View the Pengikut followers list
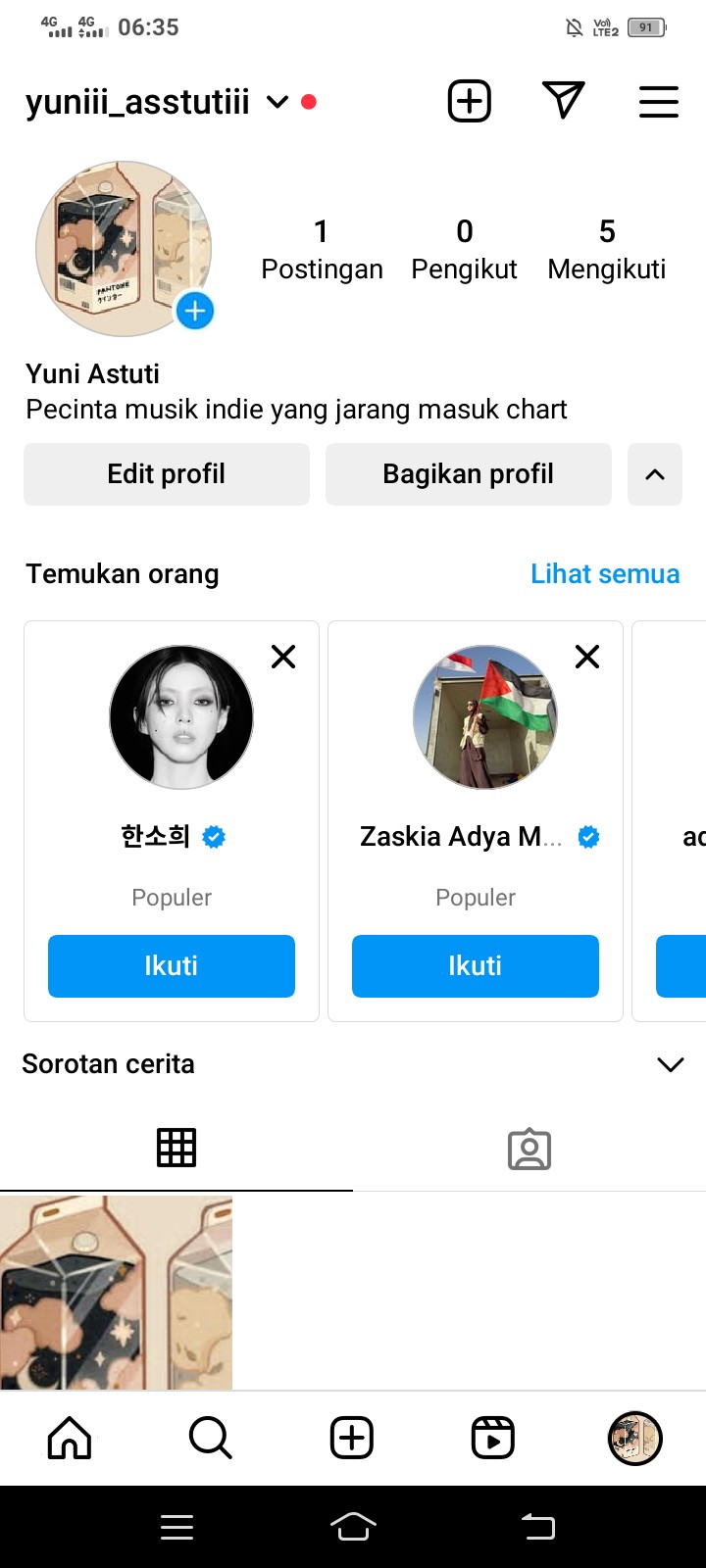Viewport: 706px width, 1568px height. point(464,249)
